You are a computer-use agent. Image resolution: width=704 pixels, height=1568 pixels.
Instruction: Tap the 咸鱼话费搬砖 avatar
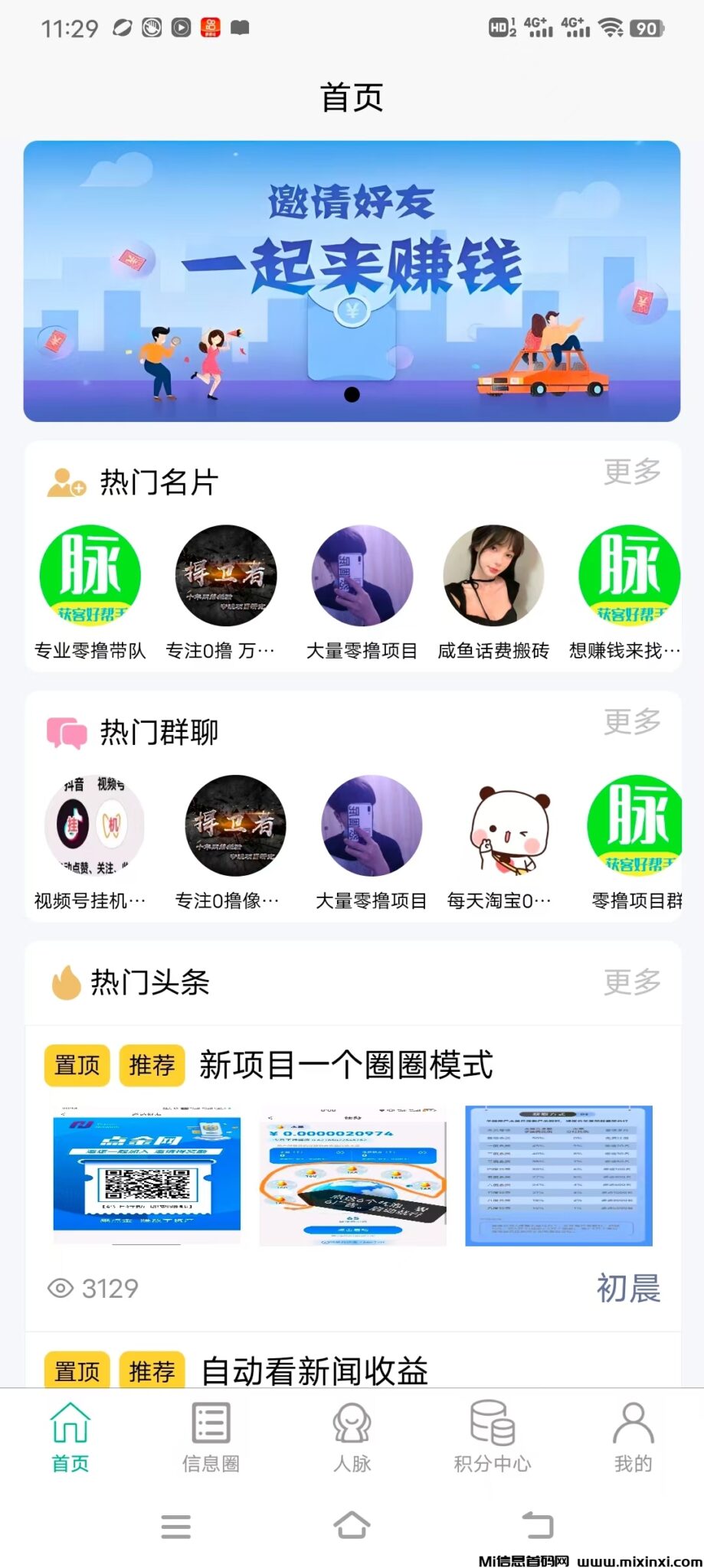pyautogui.click(x=493, y=576)
